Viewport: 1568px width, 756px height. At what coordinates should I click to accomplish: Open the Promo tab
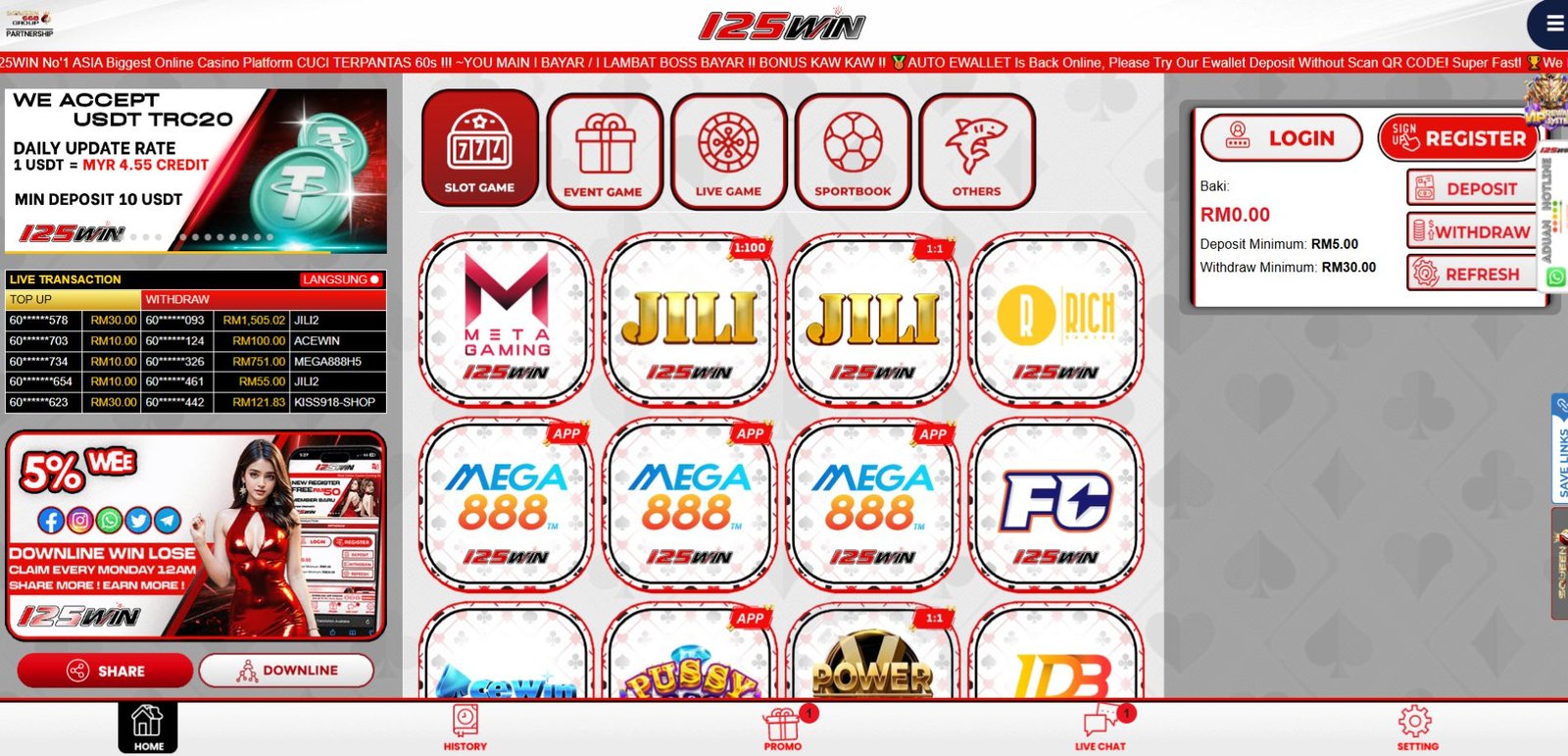click(x=782, y=728)
